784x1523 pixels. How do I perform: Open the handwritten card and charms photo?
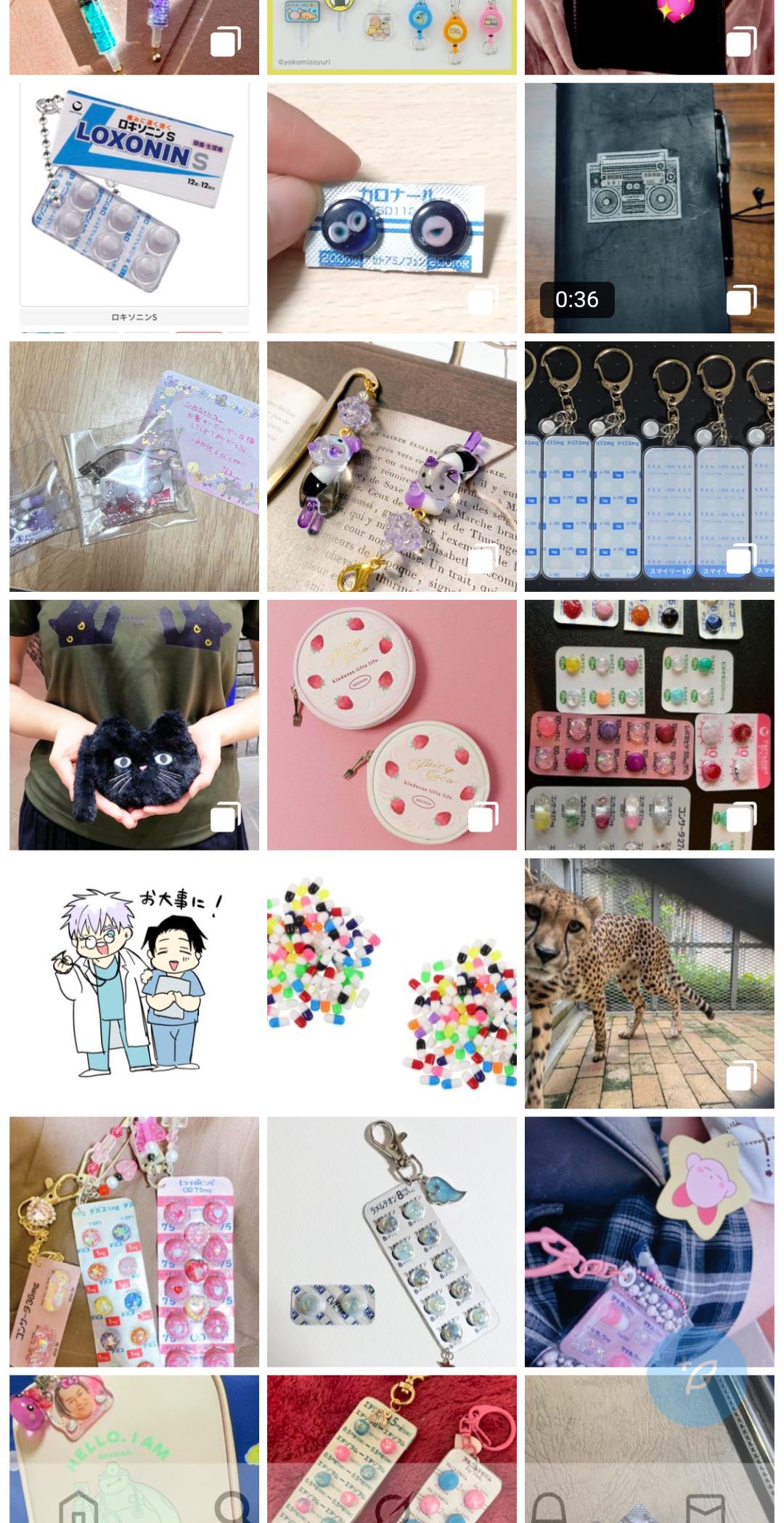pos(134,466)
